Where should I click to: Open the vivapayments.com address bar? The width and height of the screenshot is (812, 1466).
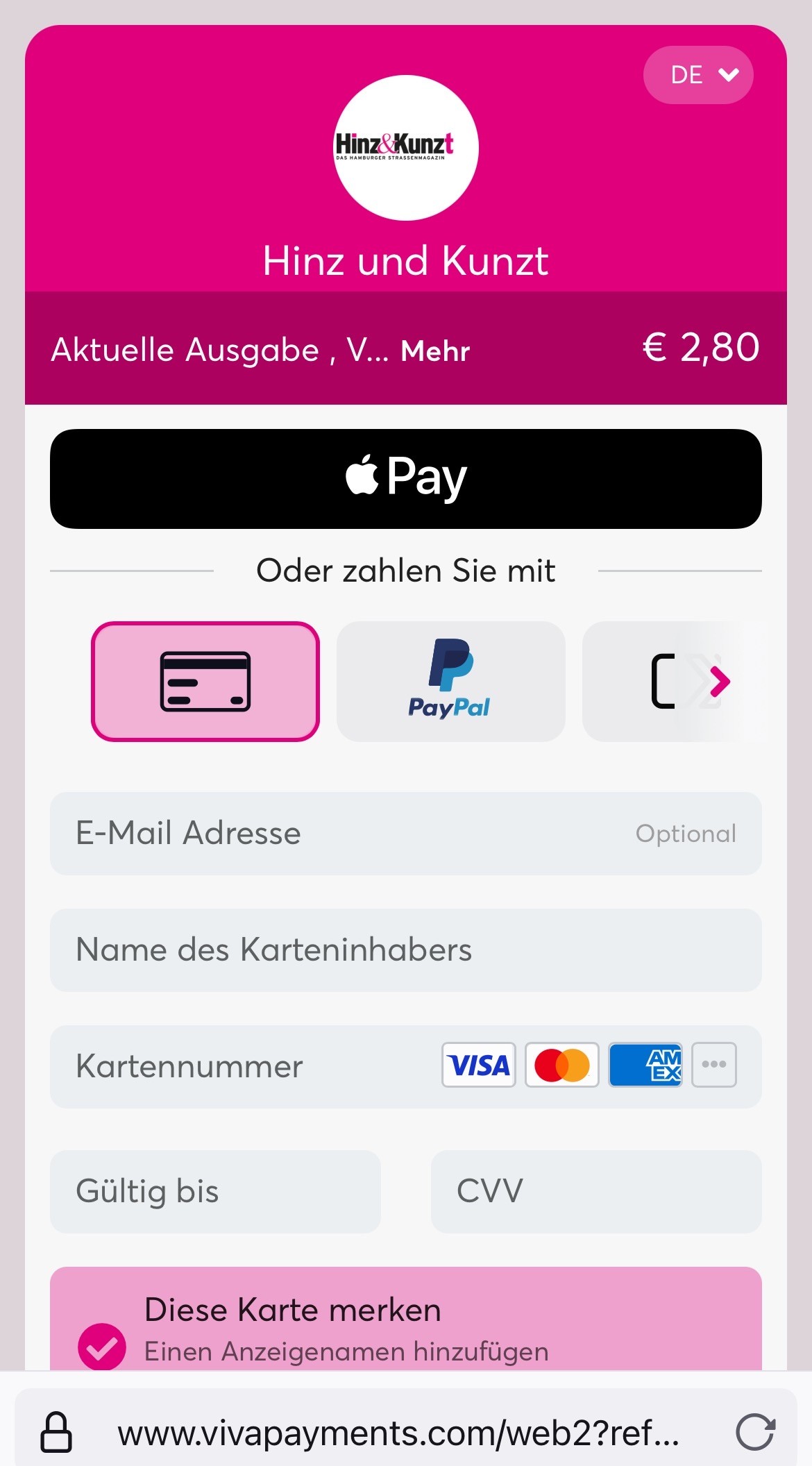(398, 1433)
